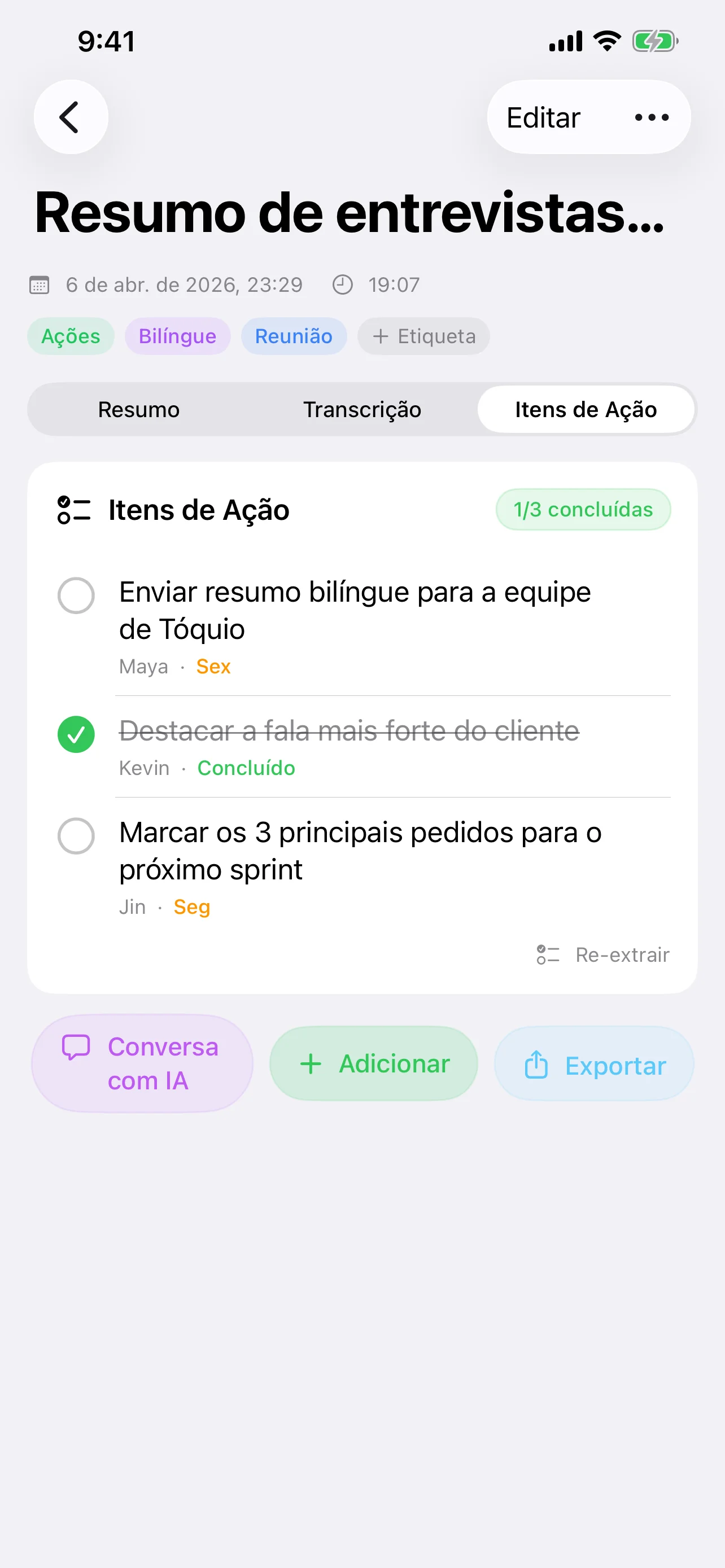Click the share icon on Exportar button
Viewport: 725px width, 1568px height.
[536, 1065]
